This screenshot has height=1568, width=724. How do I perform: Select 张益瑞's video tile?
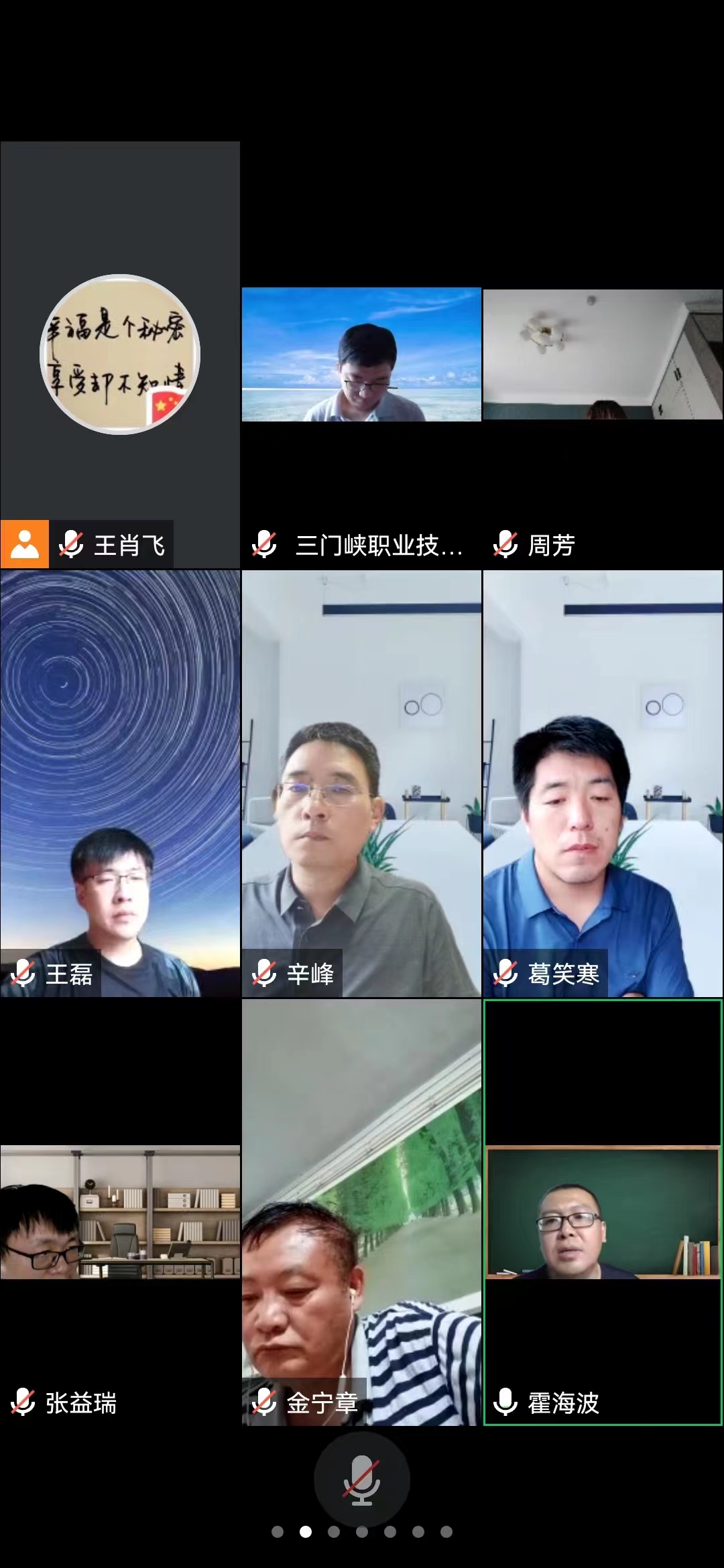click(120, 1213)
